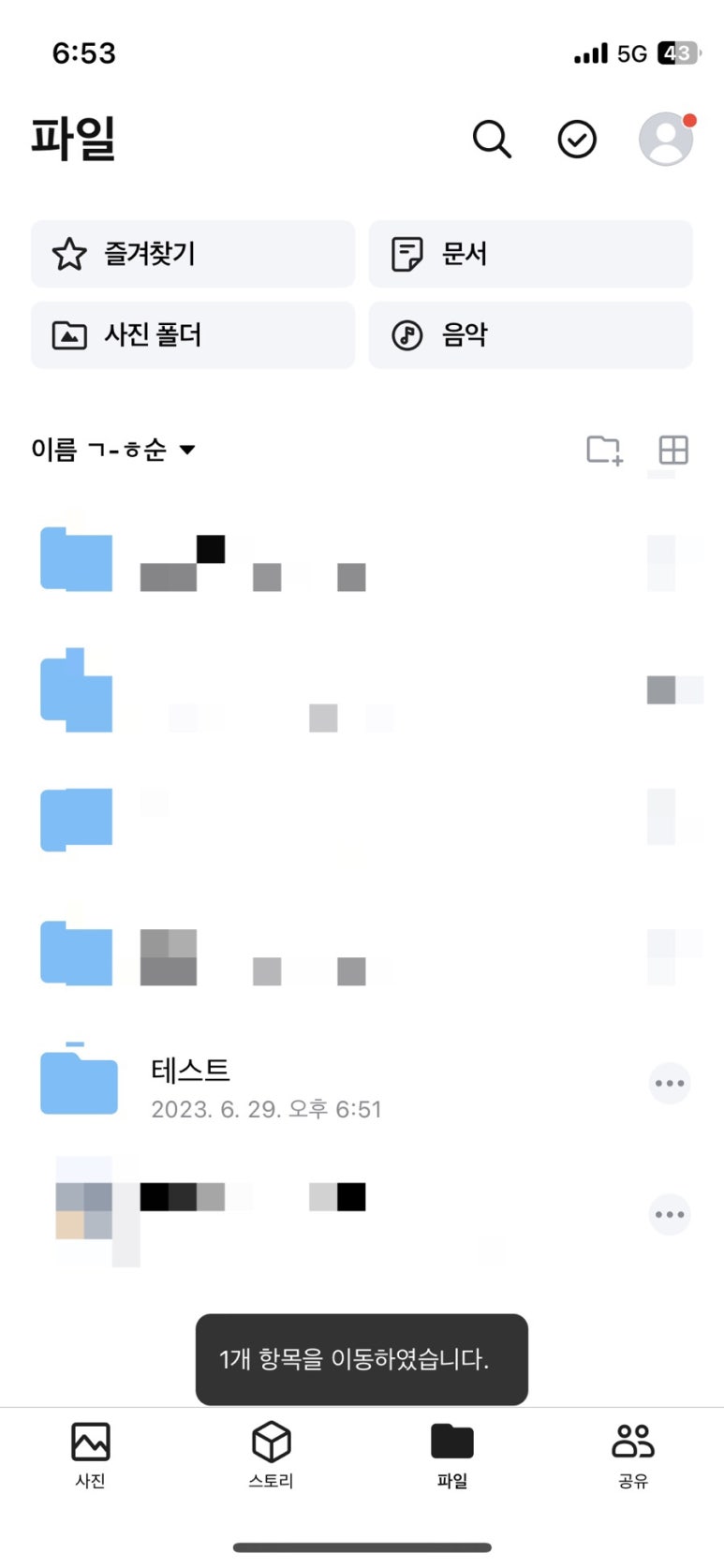This screenshot has width=724, height=1568.
Task: Switch to the 스토리 tab
Action: point(271,1455)
